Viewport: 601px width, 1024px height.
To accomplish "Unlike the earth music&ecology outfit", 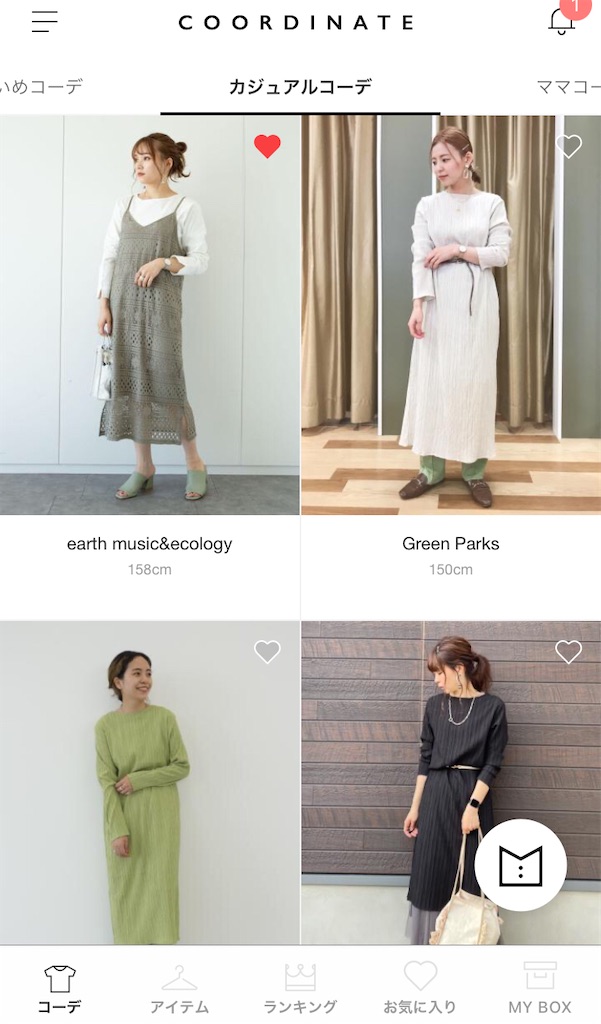I will 267,146.
